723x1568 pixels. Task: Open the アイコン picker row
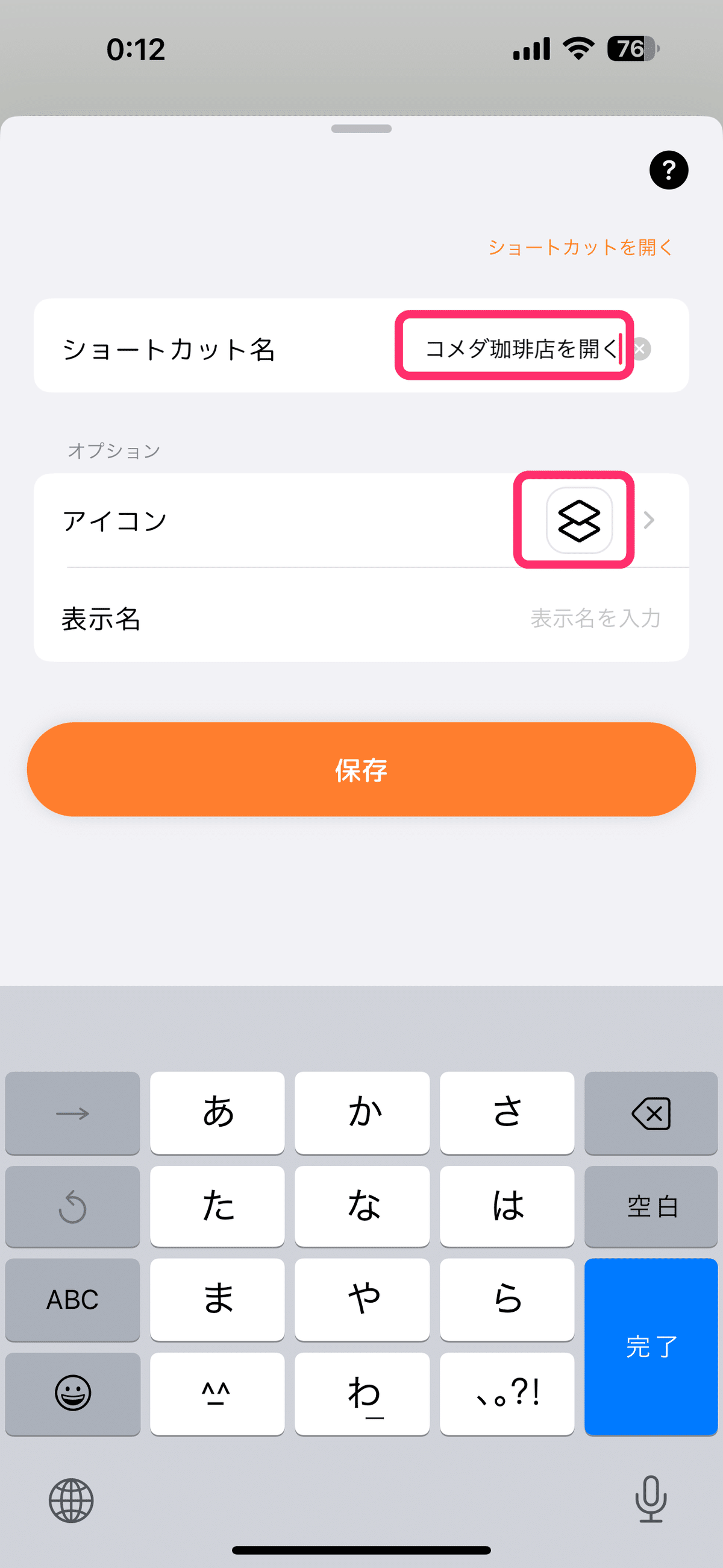[361, 520]
